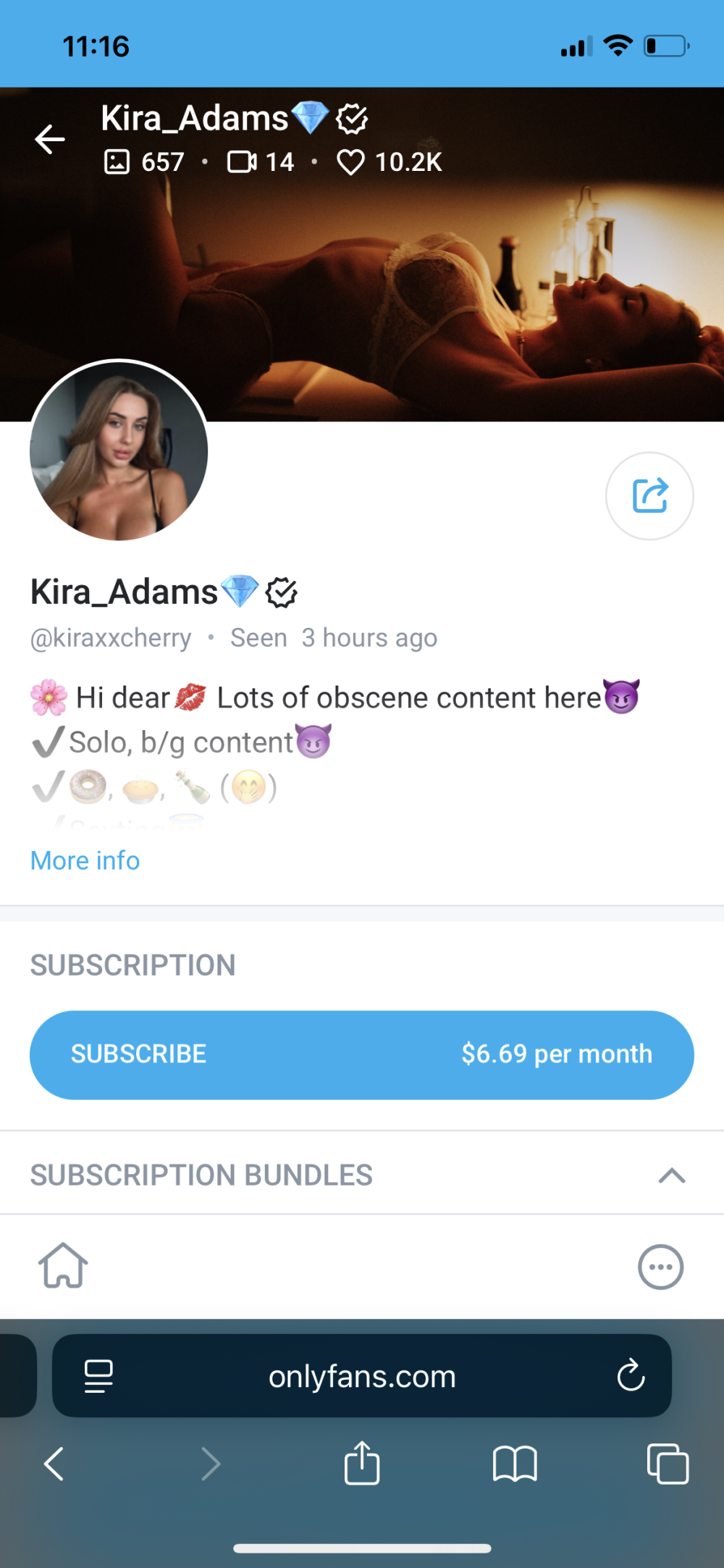Subscribe for $6.69 per month
Viewport: 724px width, 1568px height.
362,1055
